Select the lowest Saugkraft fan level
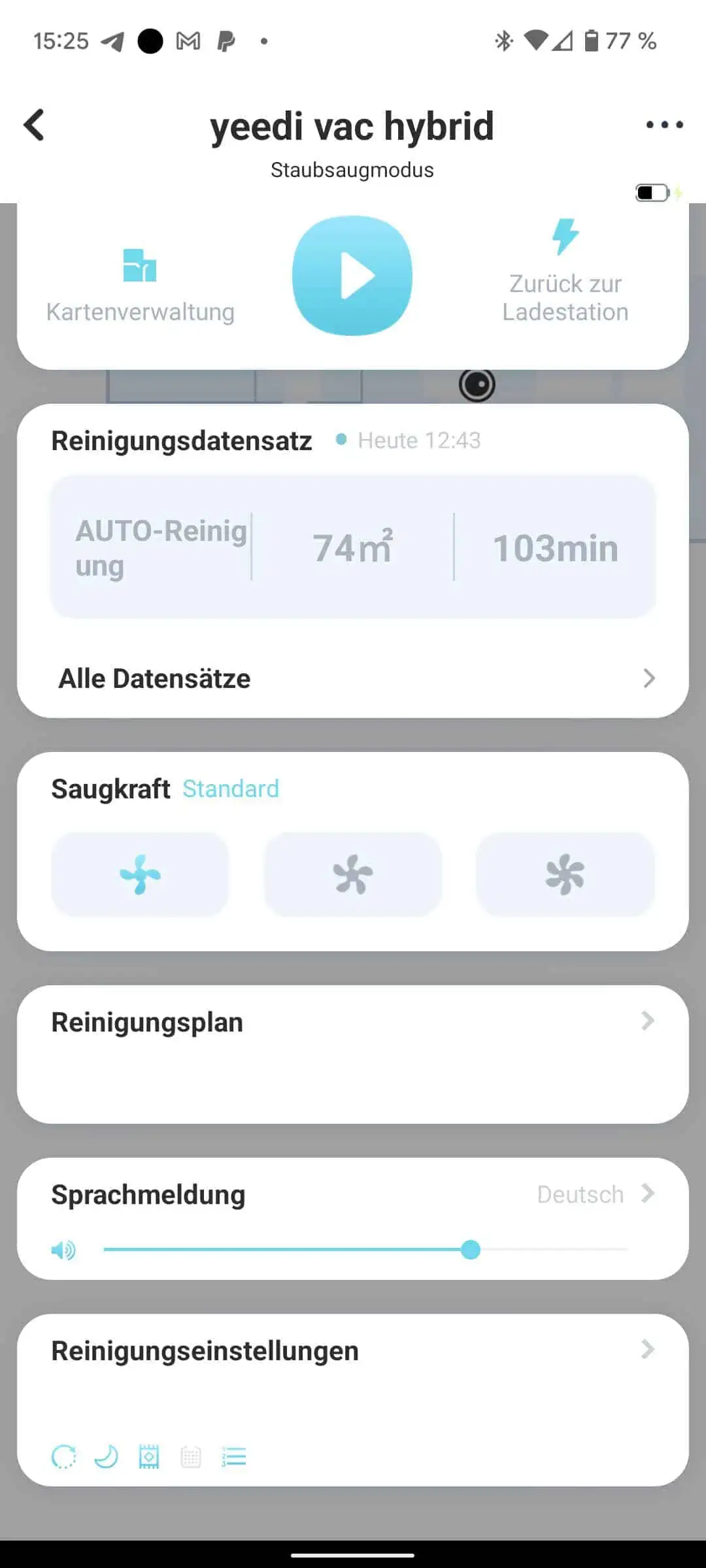 tap(140, 874)
